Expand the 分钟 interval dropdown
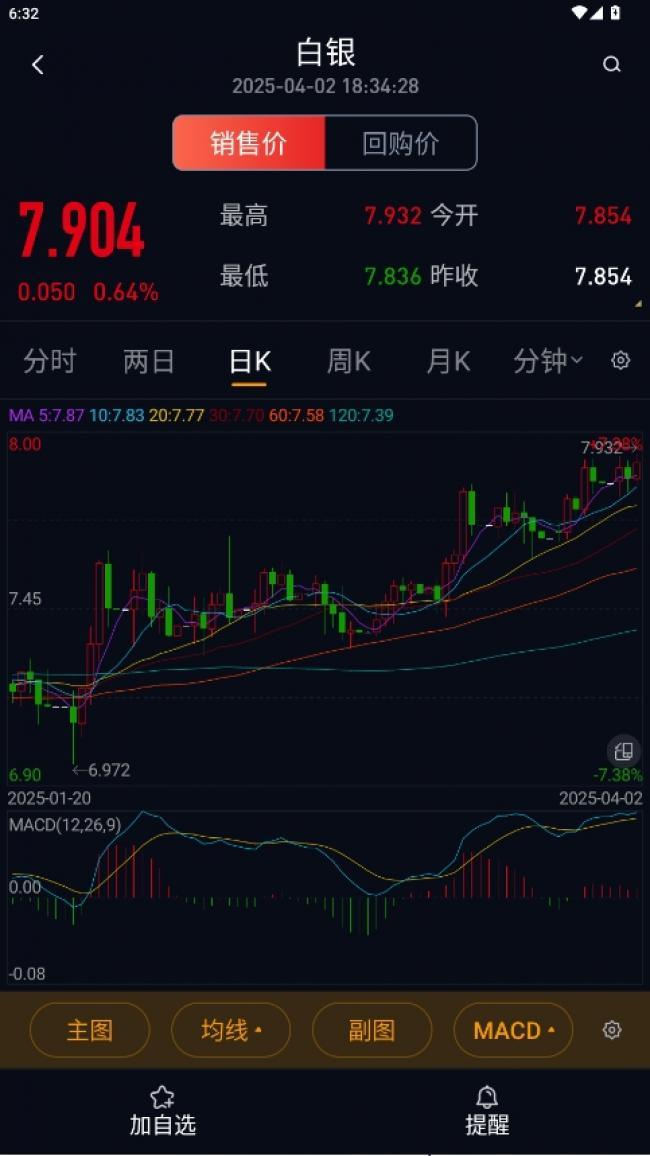Image resolution: width=650 pixels, height=1156 pixels. click(547, 361)
